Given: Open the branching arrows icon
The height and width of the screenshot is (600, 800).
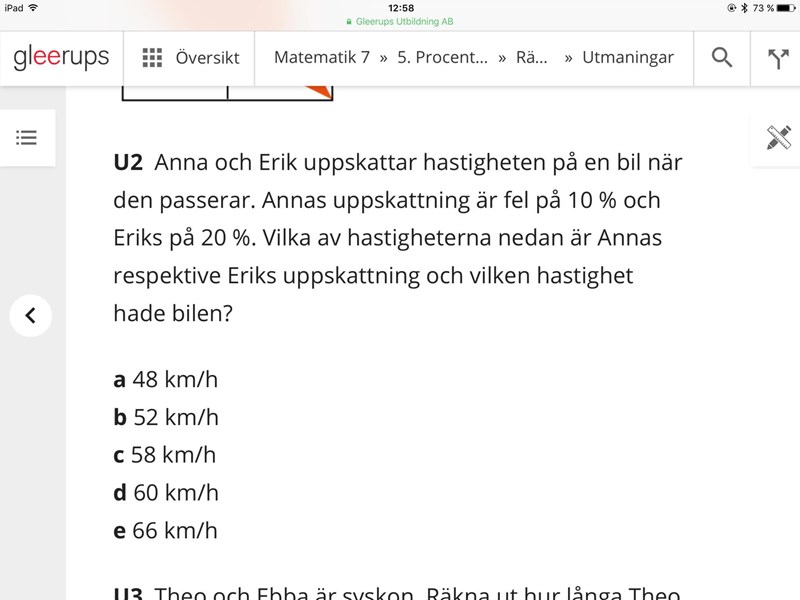Looking at the screenshot, I should pos(778,58).
